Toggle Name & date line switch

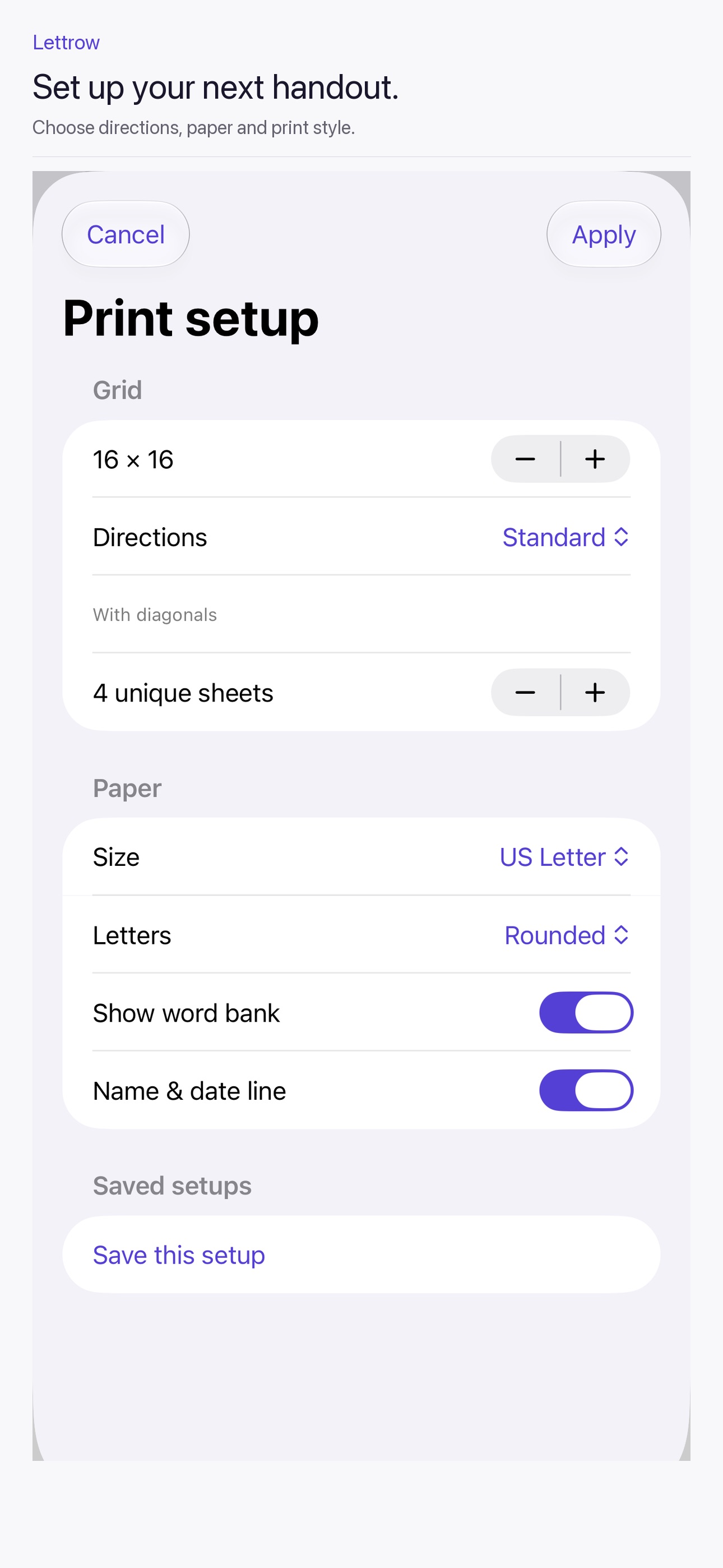[586, 1091]
